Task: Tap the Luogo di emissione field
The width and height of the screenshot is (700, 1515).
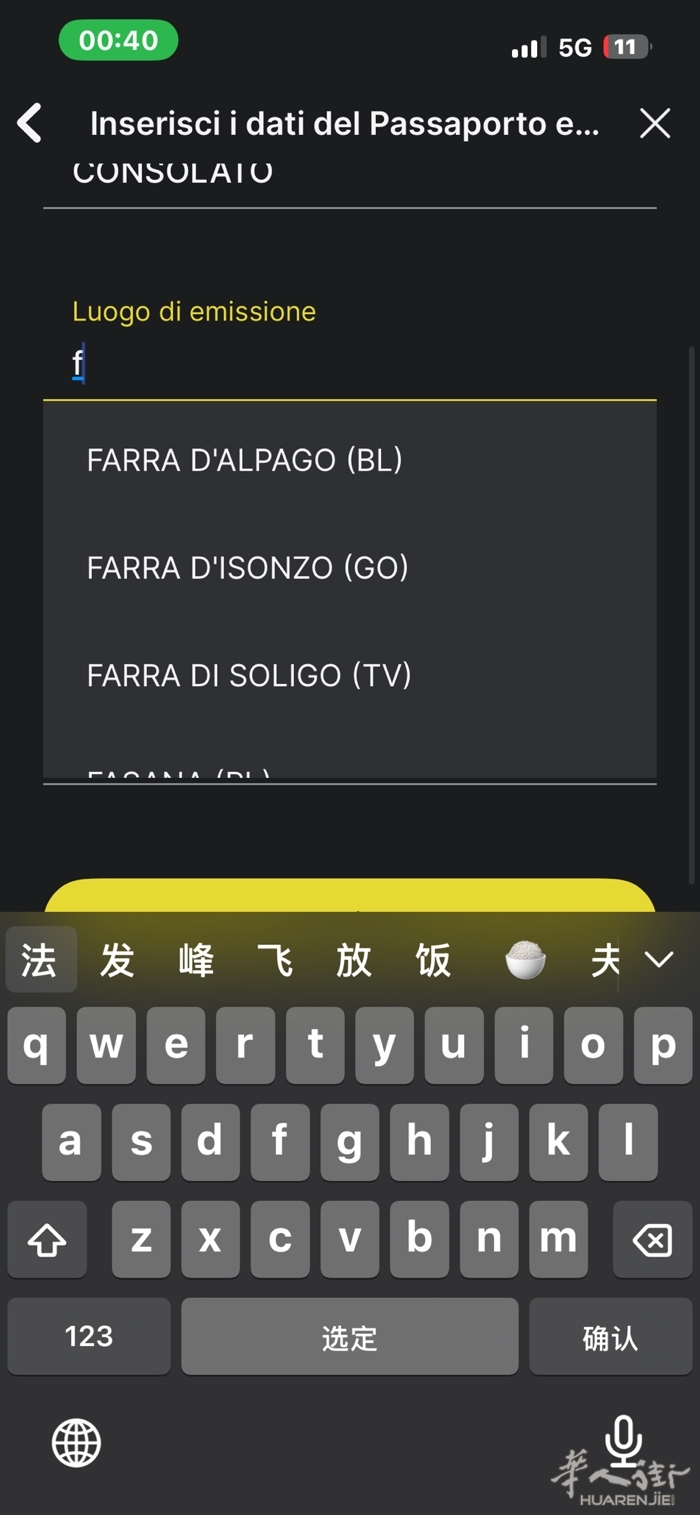Action: (350, 364)
